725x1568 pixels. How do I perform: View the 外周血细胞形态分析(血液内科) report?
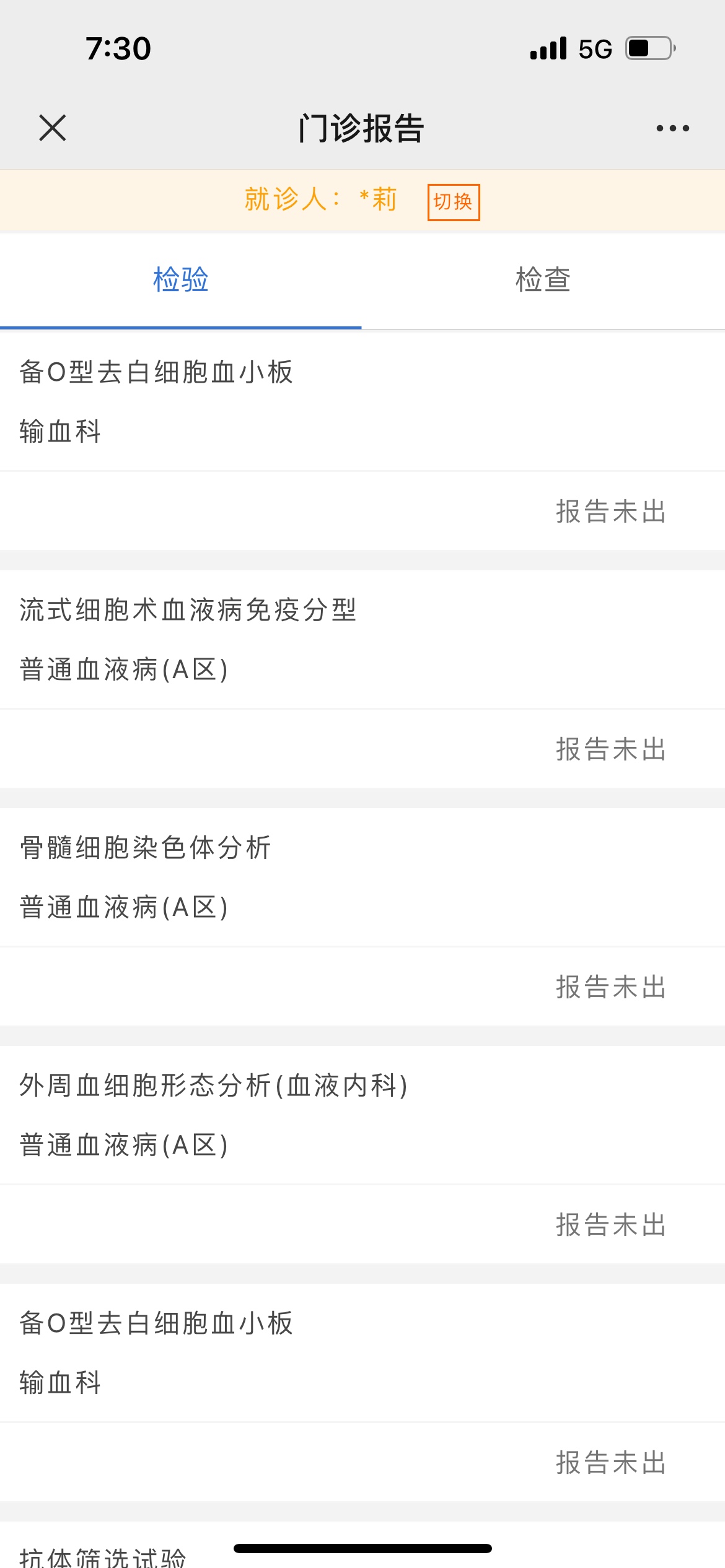(x=214, y=1086)
